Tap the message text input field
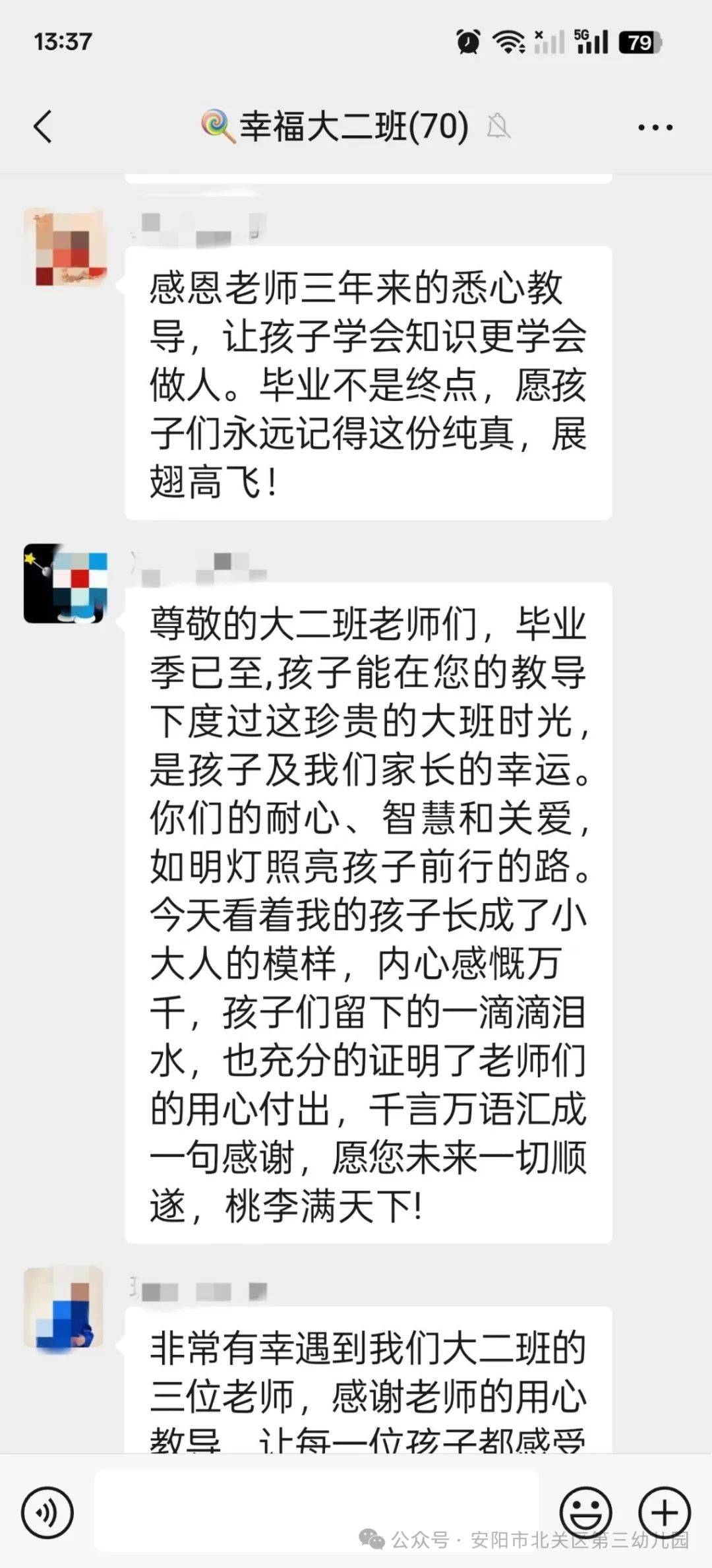 click(x=316, y=1511)
